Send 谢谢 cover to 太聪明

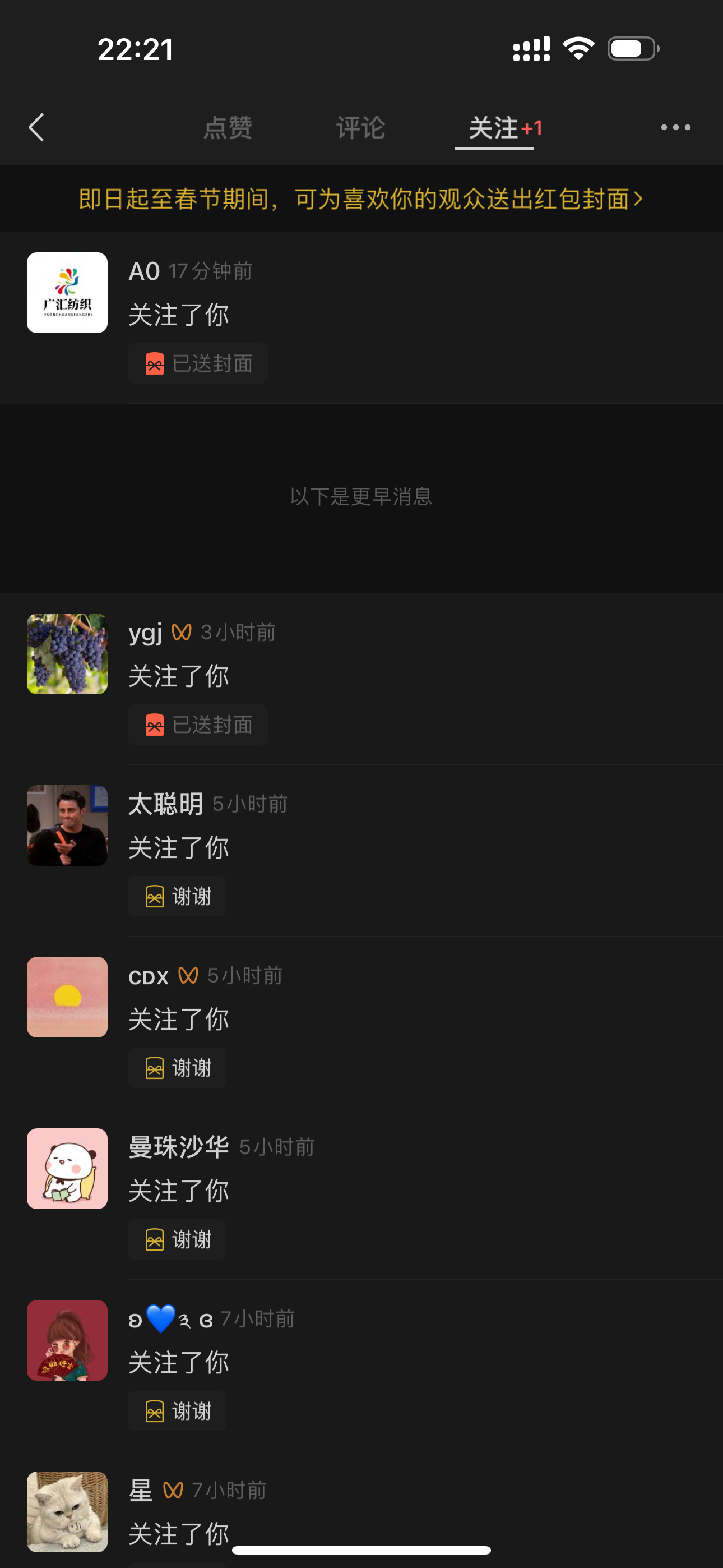[x=177, y=896]
